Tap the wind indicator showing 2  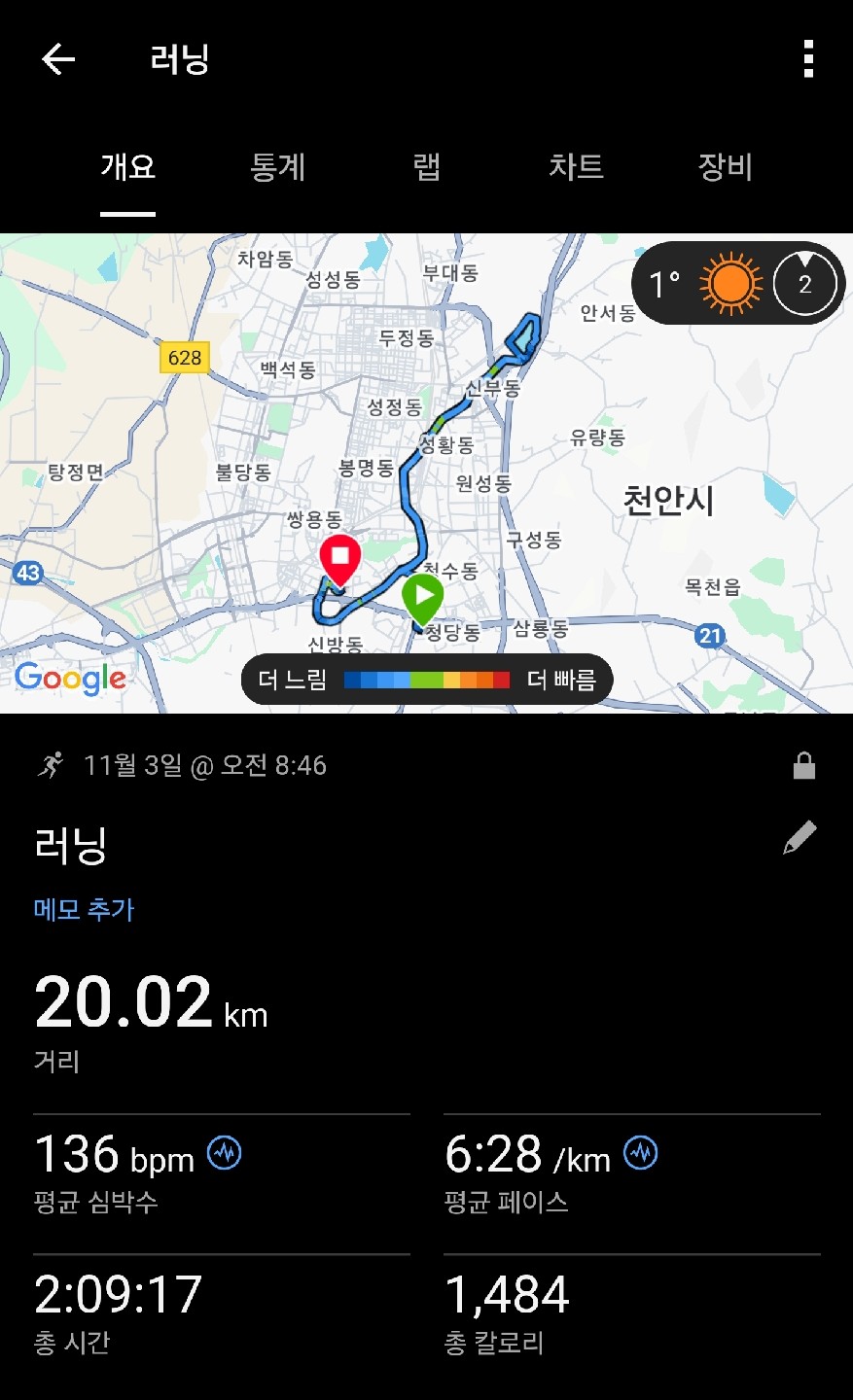(804, 283)
